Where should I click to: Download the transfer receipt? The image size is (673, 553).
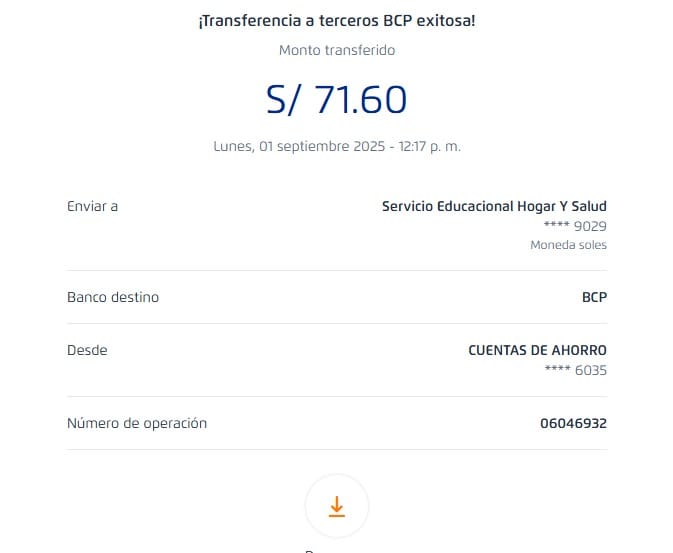pos(336,506)
